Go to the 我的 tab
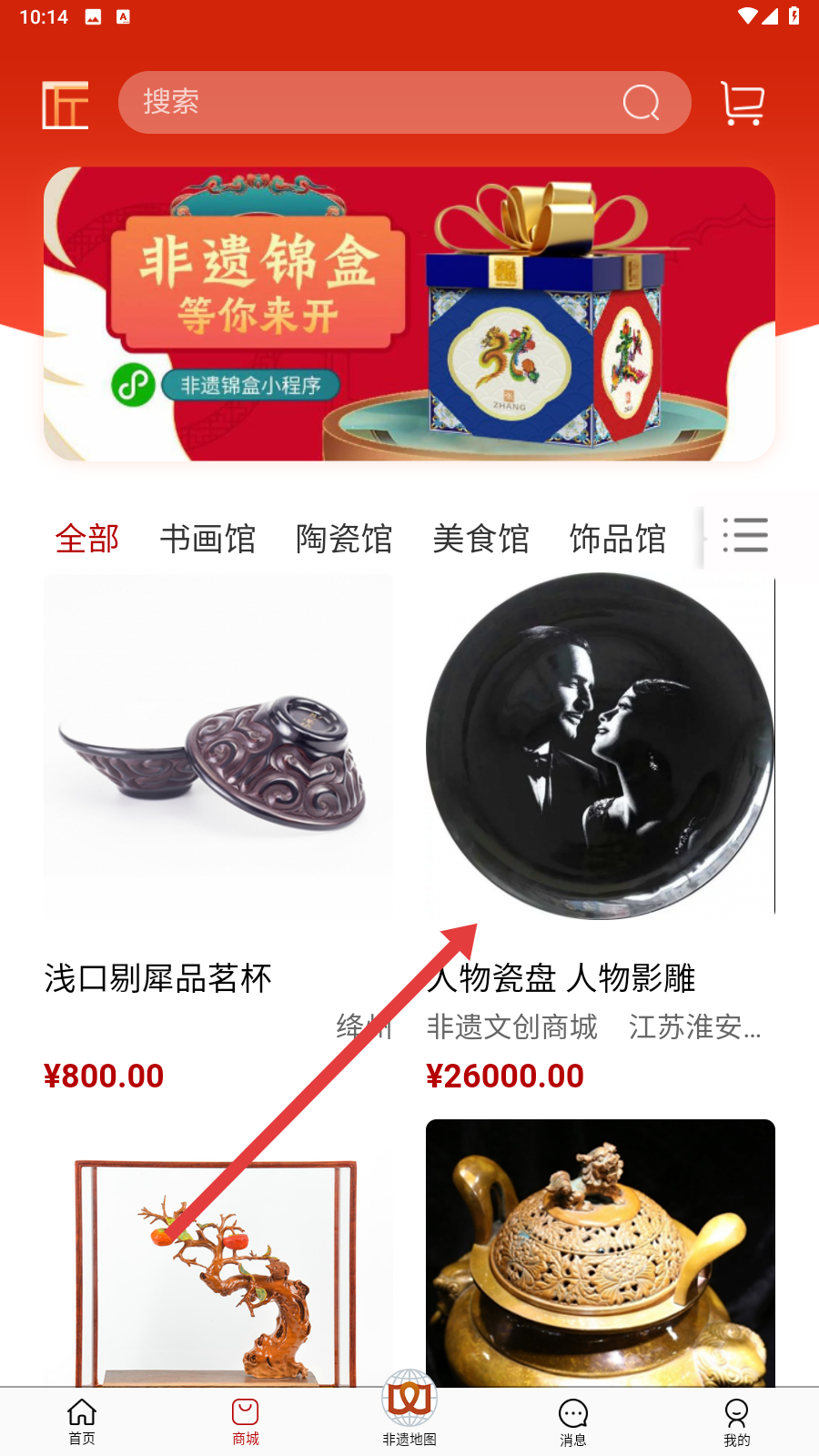Image resolution: width=819 pixels, height=1456 pixels. [737, 1421]
